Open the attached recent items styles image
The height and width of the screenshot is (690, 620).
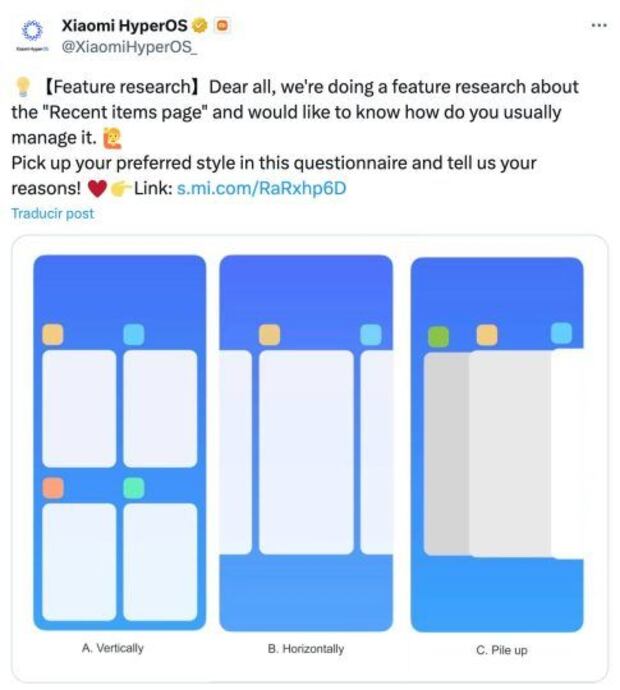[308, 456]
